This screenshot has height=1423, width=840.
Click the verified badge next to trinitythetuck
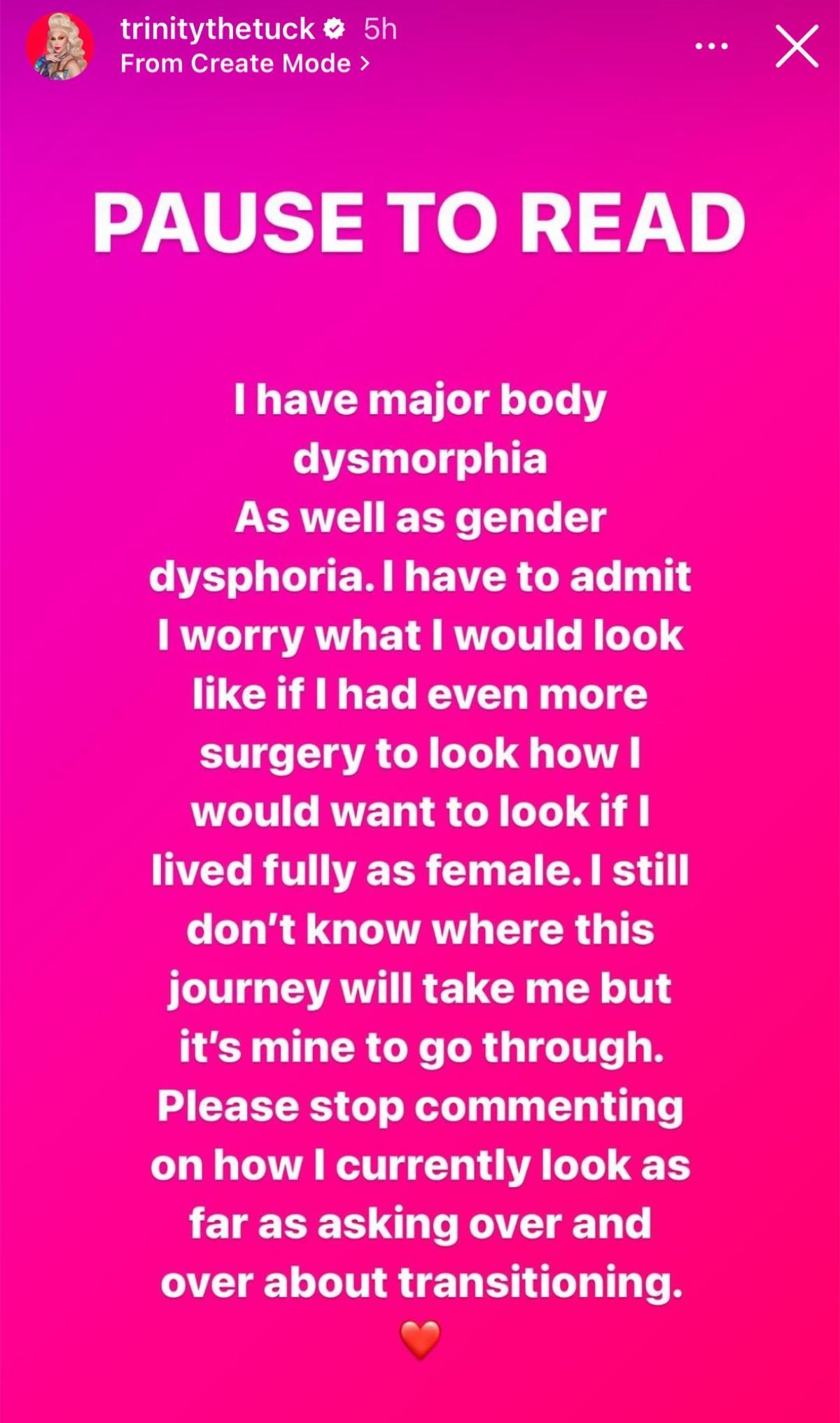tap(333, 29)
